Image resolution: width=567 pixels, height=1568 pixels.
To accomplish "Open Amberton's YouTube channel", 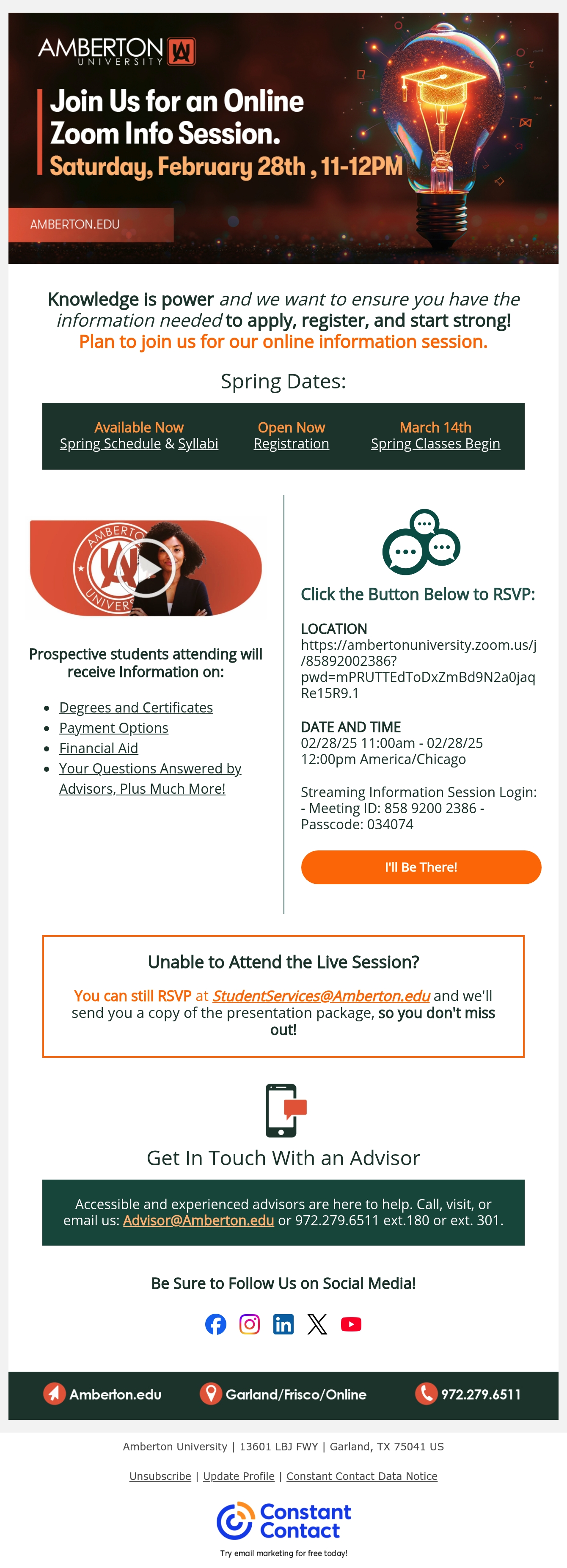I will click(351, 1324).
